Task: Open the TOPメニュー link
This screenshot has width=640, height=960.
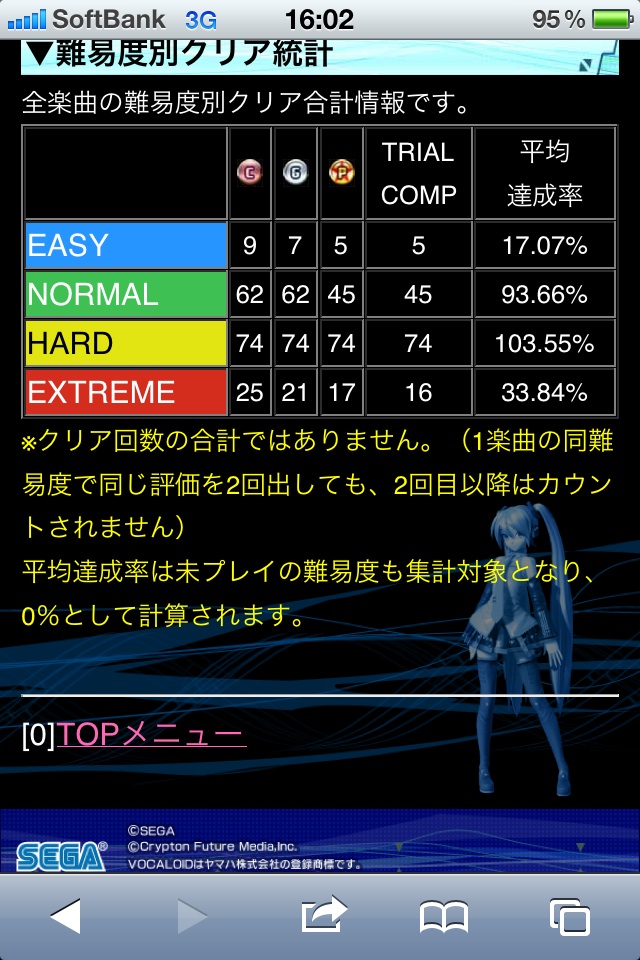Action: click(150, 736)
